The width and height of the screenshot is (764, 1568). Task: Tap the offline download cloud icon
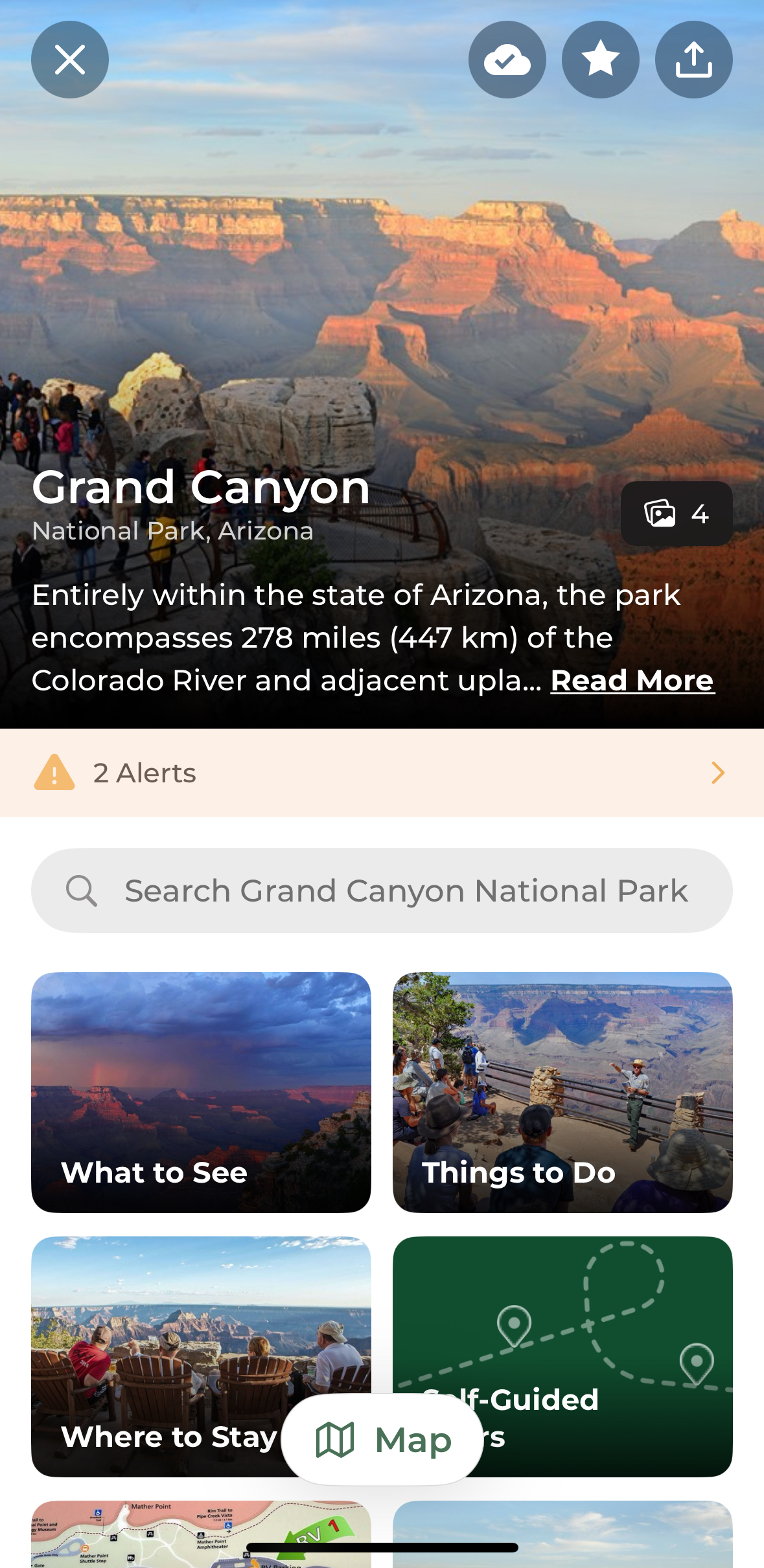[x=507, y=60]
